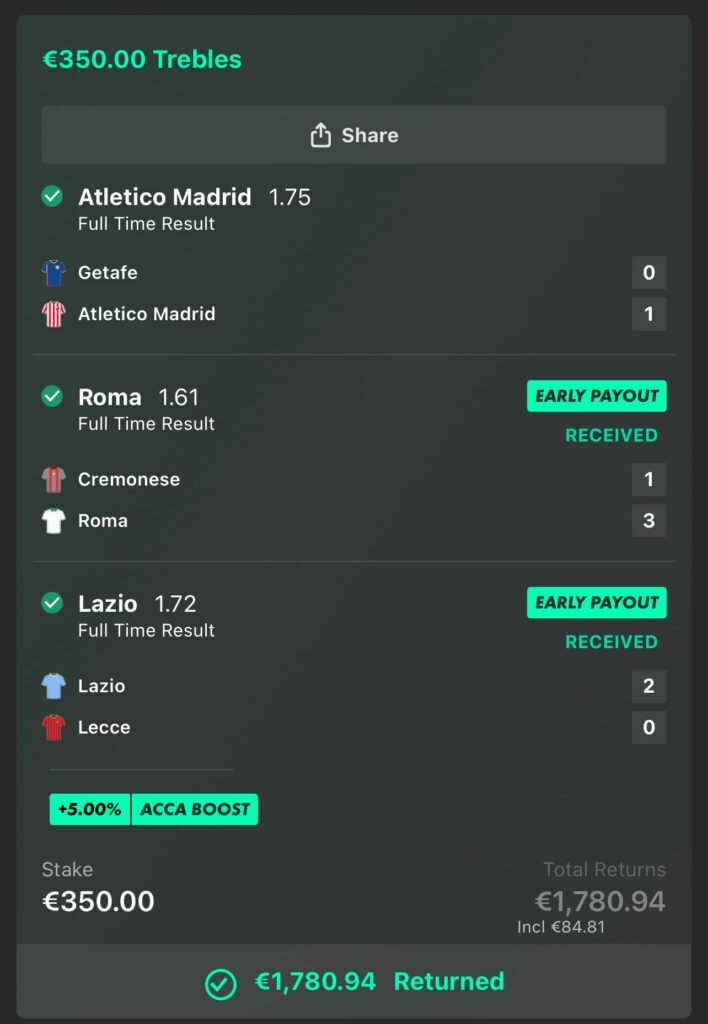
Task: Share this Trebles bet slip
Action: [x=354, y=135]
